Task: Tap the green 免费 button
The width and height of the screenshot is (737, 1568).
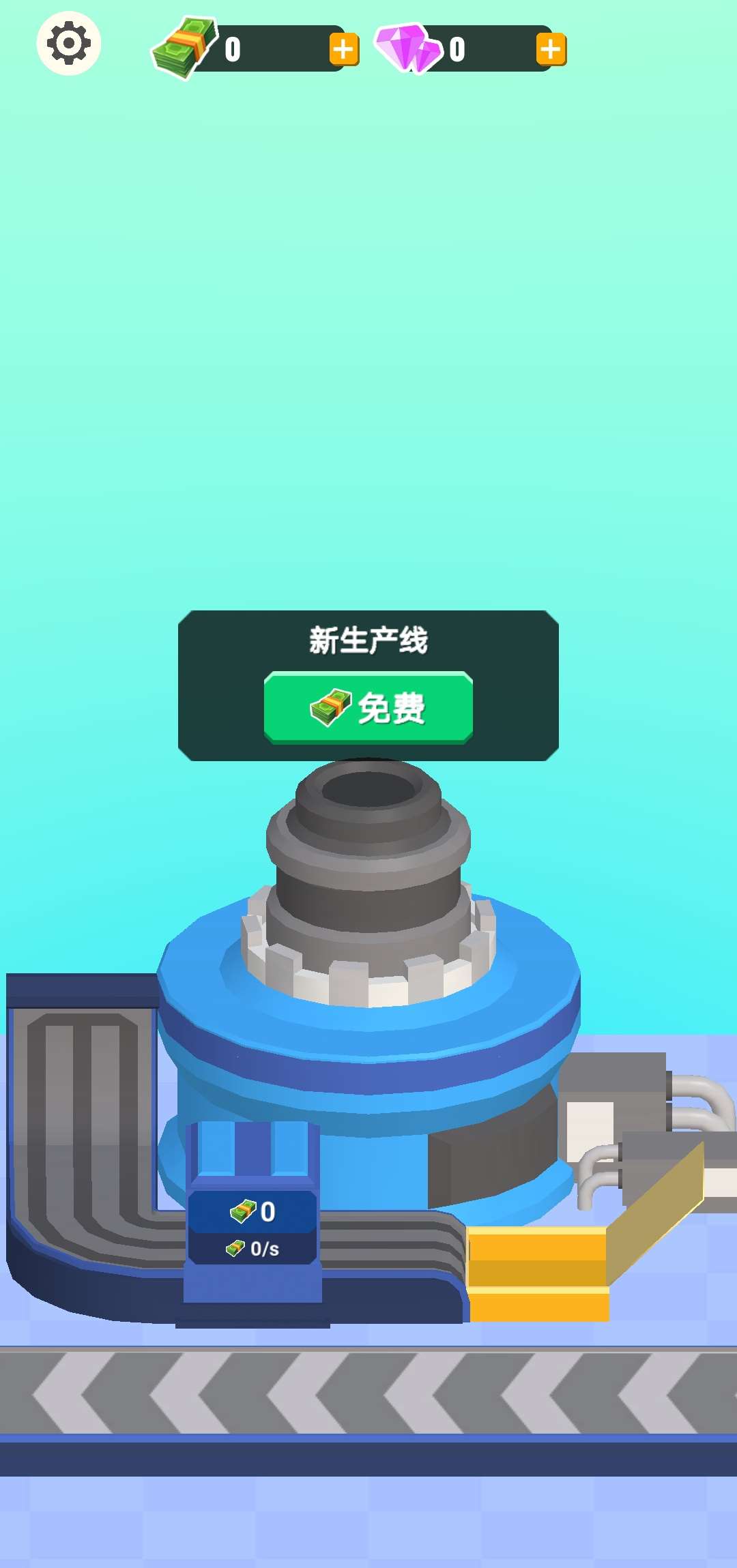Action: [x=369, y=708]
